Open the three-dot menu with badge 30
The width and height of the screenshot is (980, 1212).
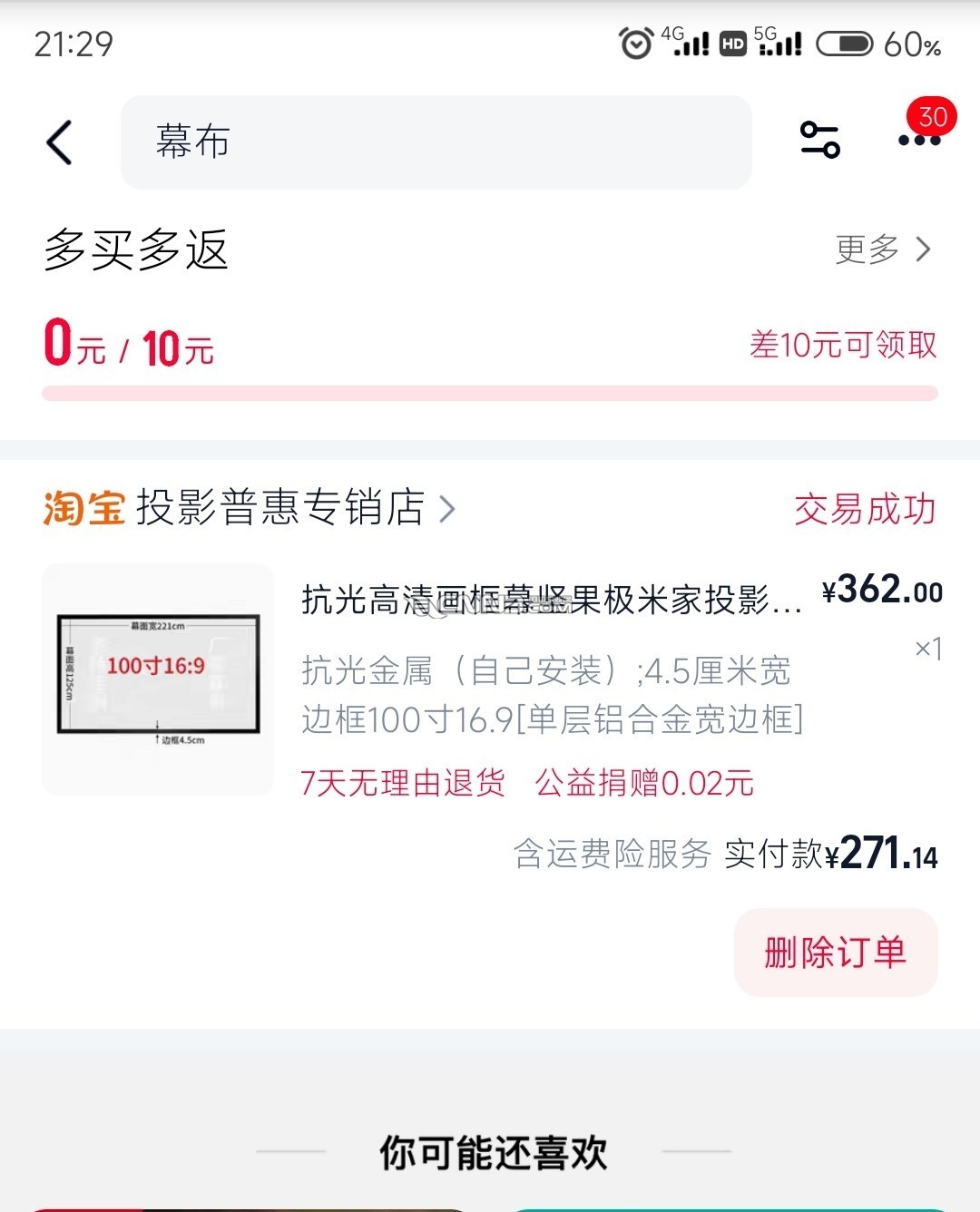click(x=919, y=140)
